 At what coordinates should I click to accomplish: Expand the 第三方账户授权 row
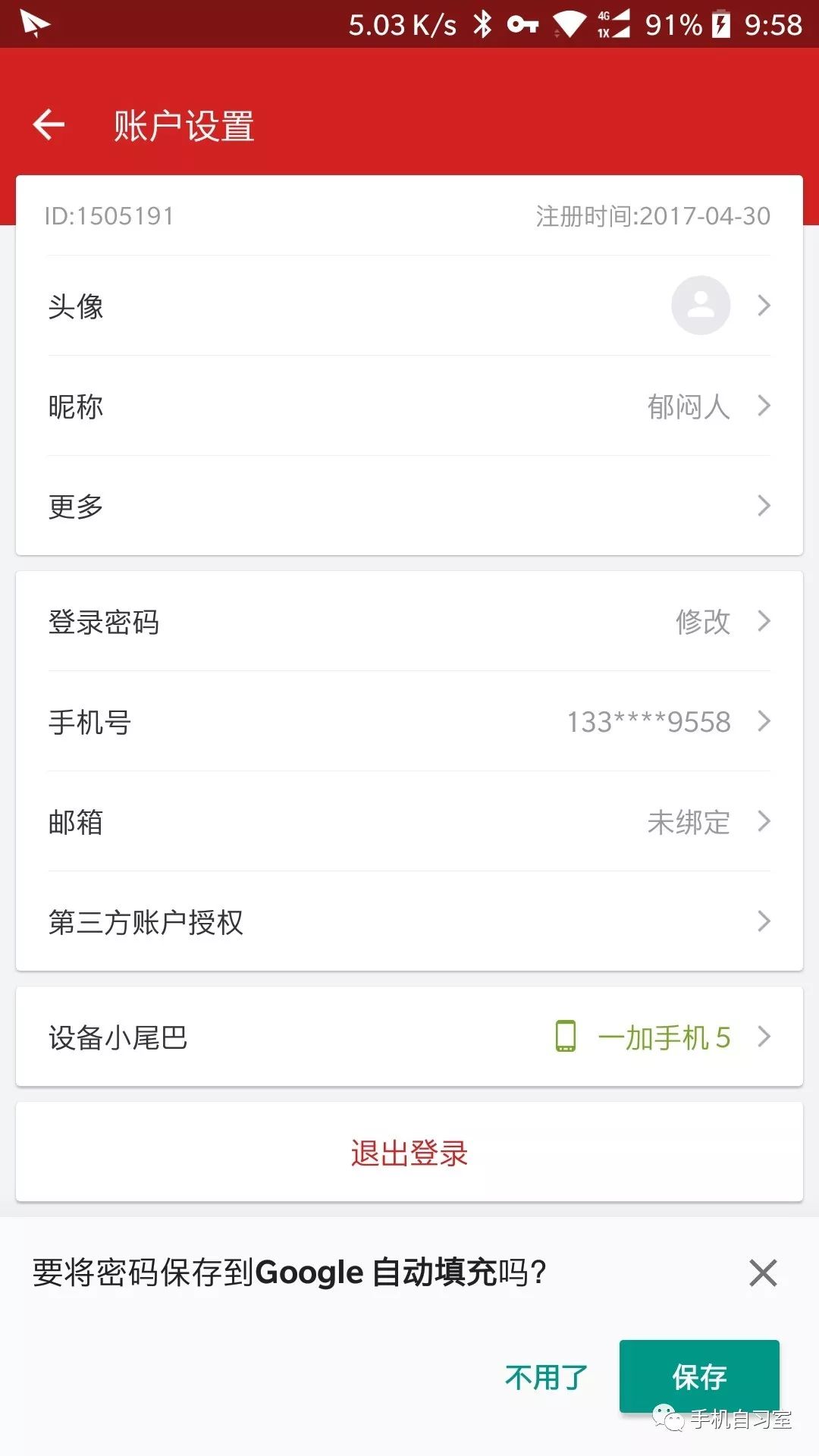pyautogui.click(x=763, y=921)
